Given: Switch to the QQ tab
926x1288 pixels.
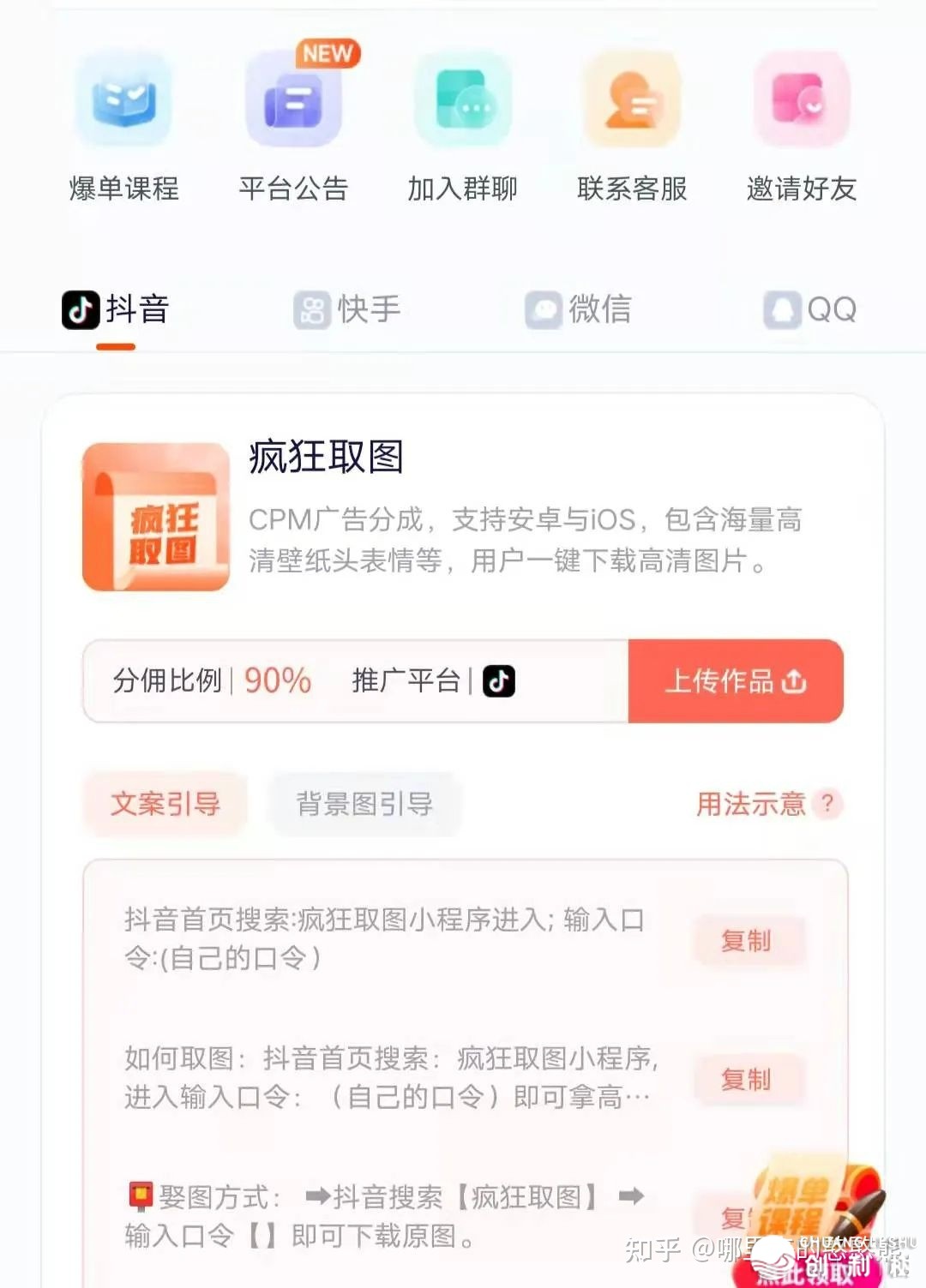Looking at the screenshot, I should 810,309.
